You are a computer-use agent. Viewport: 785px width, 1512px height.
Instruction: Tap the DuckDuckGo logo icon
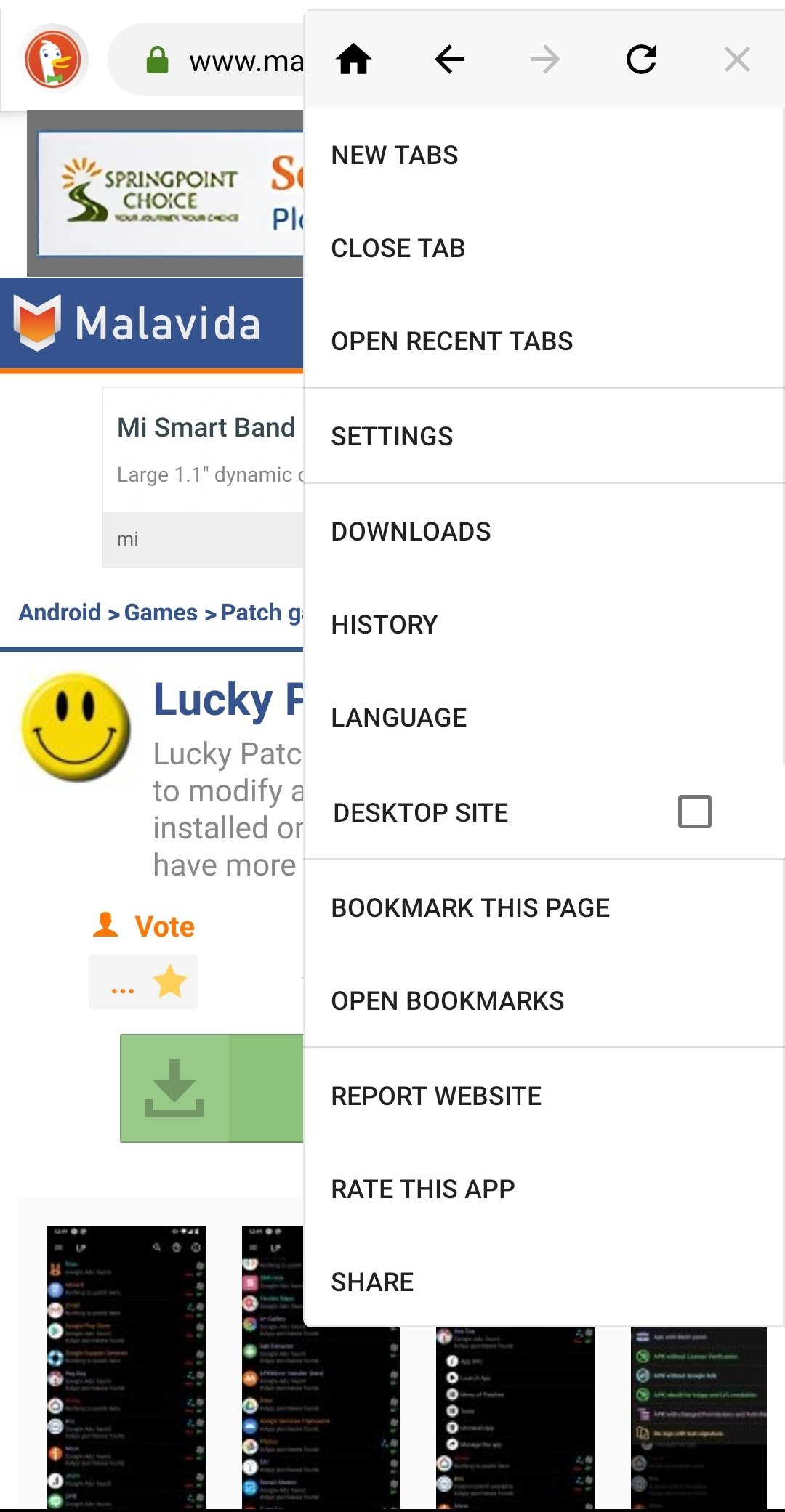tap(53, 59)
